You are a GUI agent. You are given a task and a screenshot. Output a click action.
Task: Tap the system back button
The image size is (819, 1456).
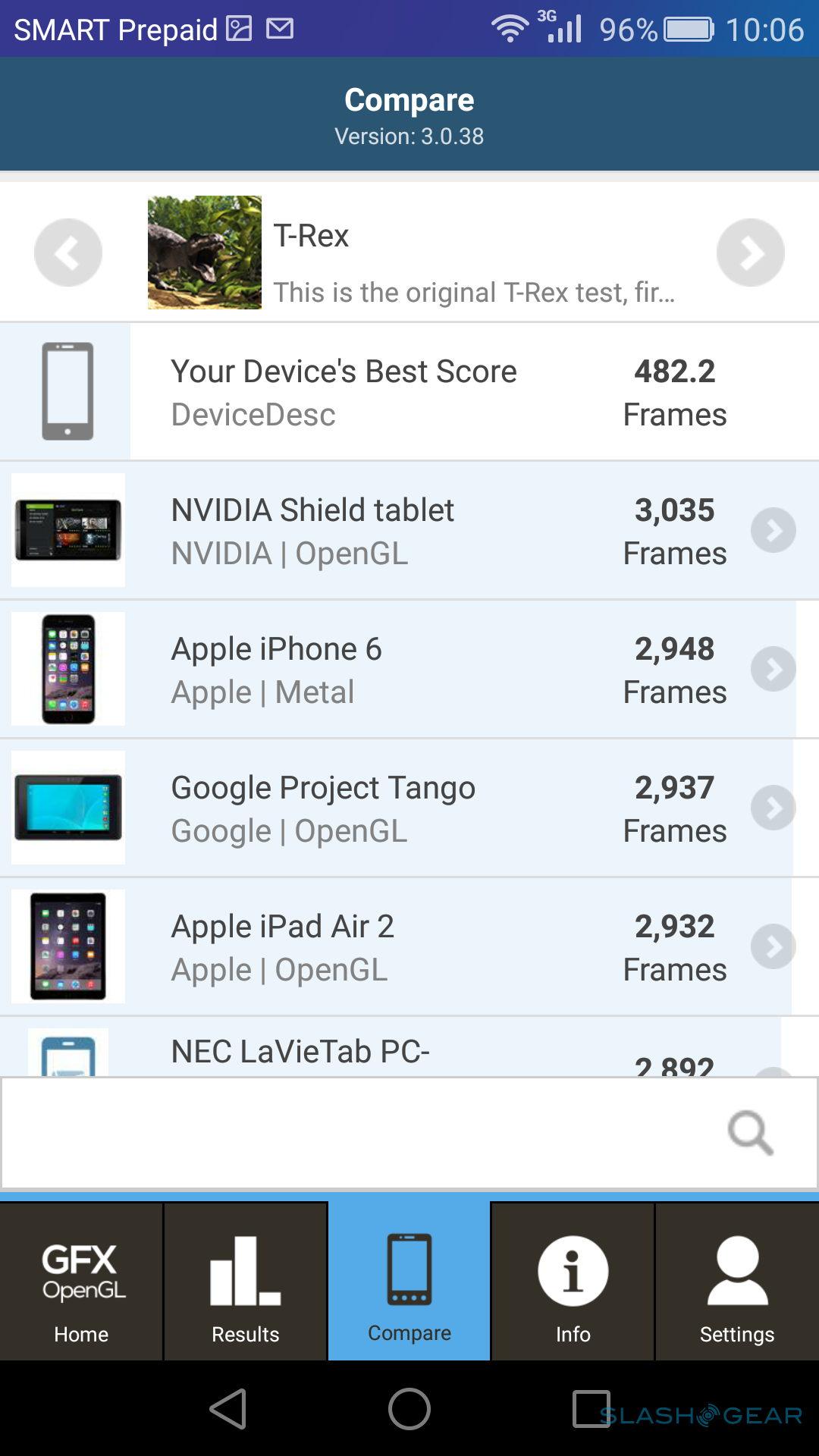228,1409
